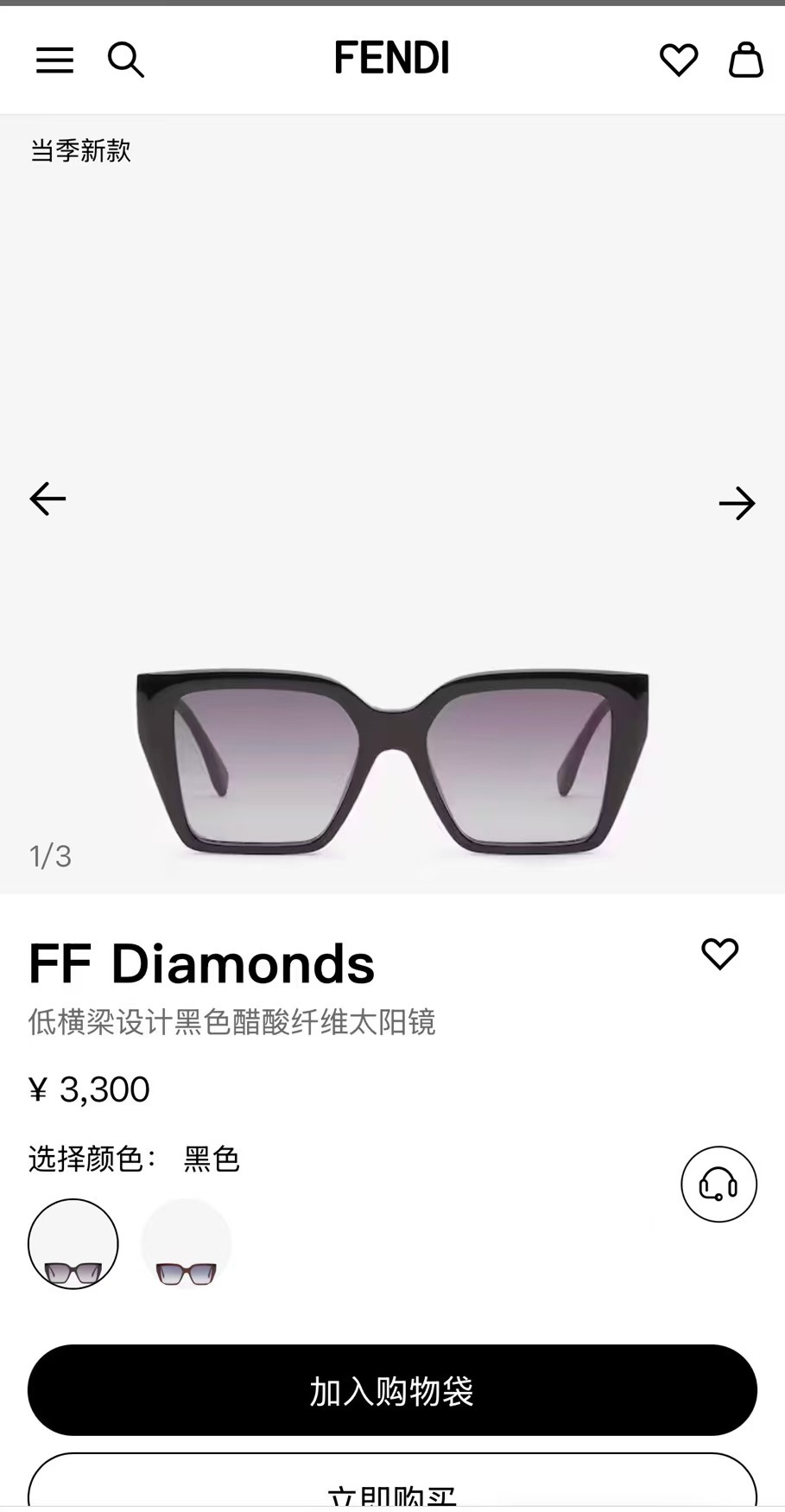
Task: Open the sunglasses product image
Action: click(x=392, y=760)
